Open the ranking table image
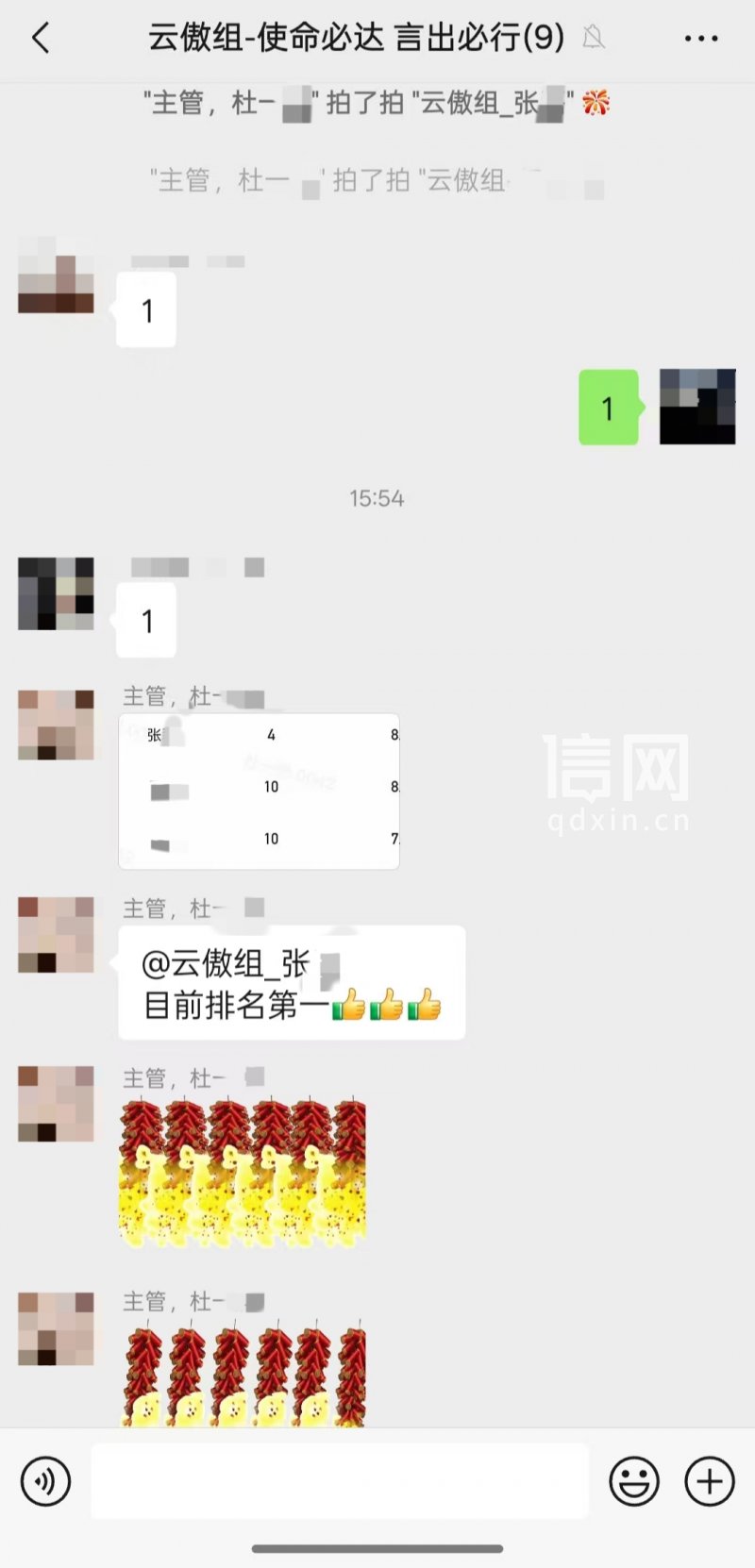 pyautogui.click(x=259, y=791)
